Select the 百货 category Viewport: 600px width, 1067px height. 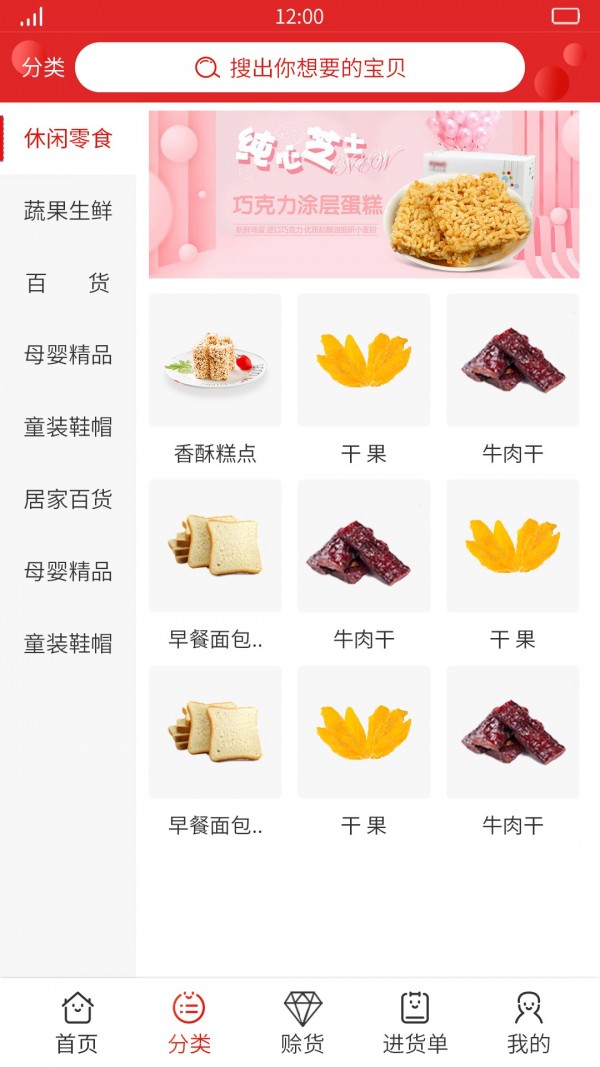[x=68, y=284]
